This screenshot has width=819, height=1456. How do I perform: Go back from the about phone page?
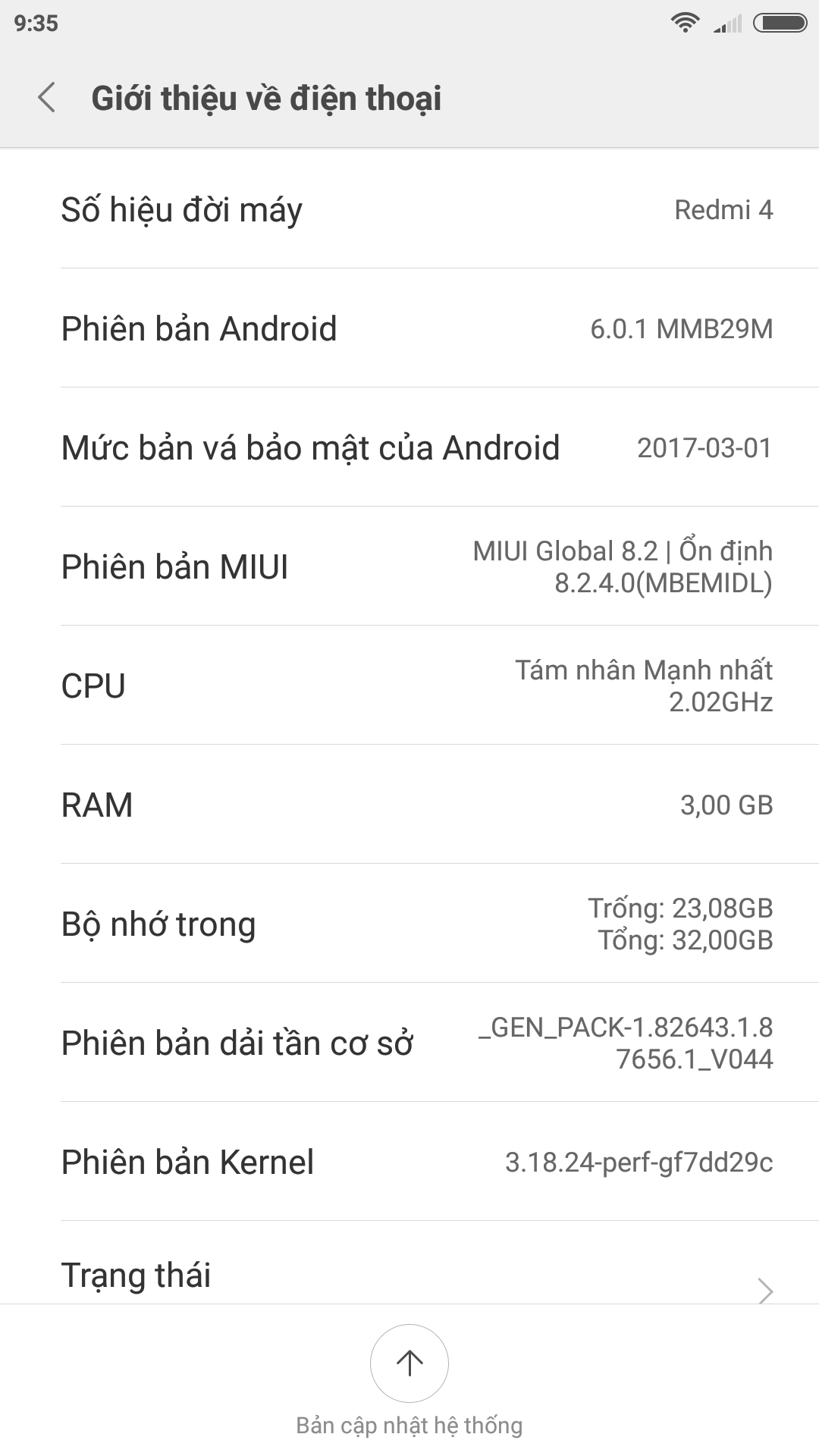coord(47,98)
